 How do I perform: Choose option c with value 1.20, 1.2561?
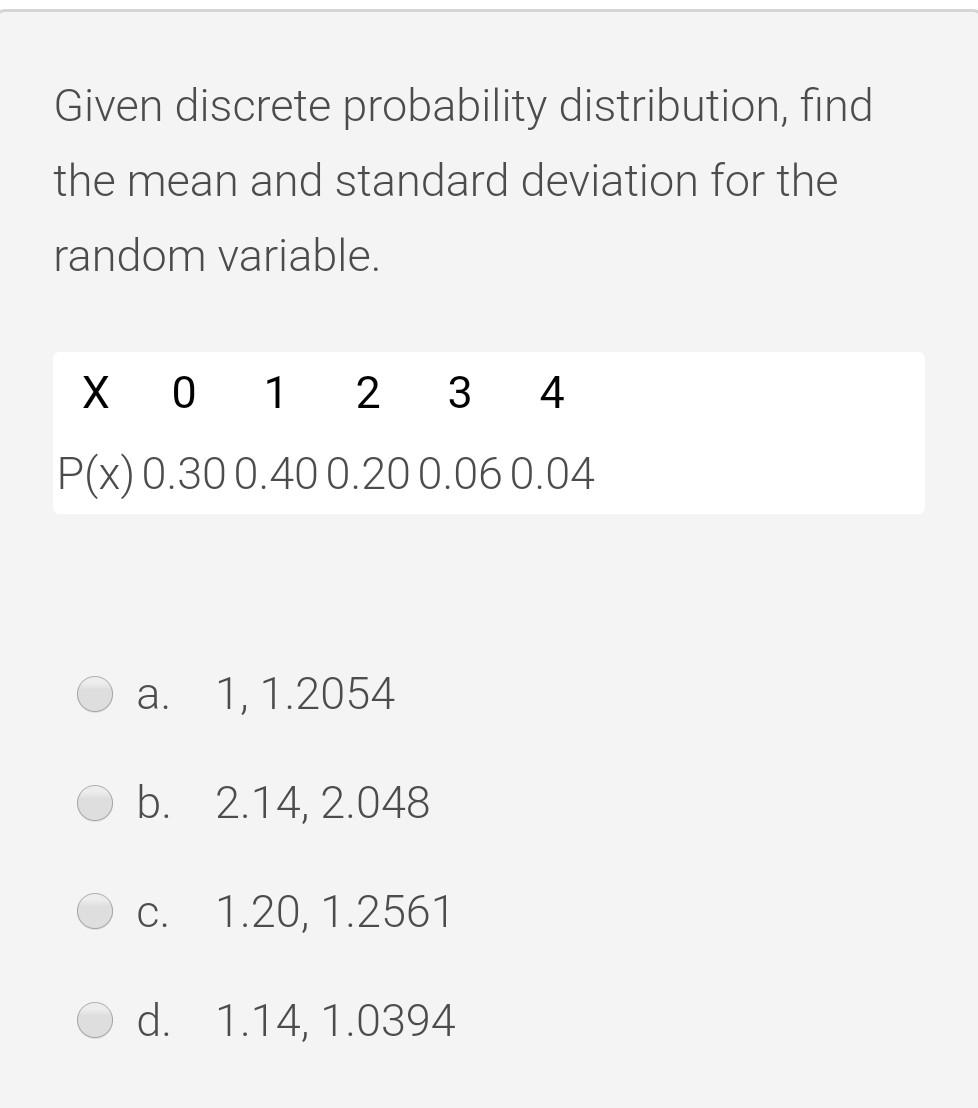[x=94, y=910]
